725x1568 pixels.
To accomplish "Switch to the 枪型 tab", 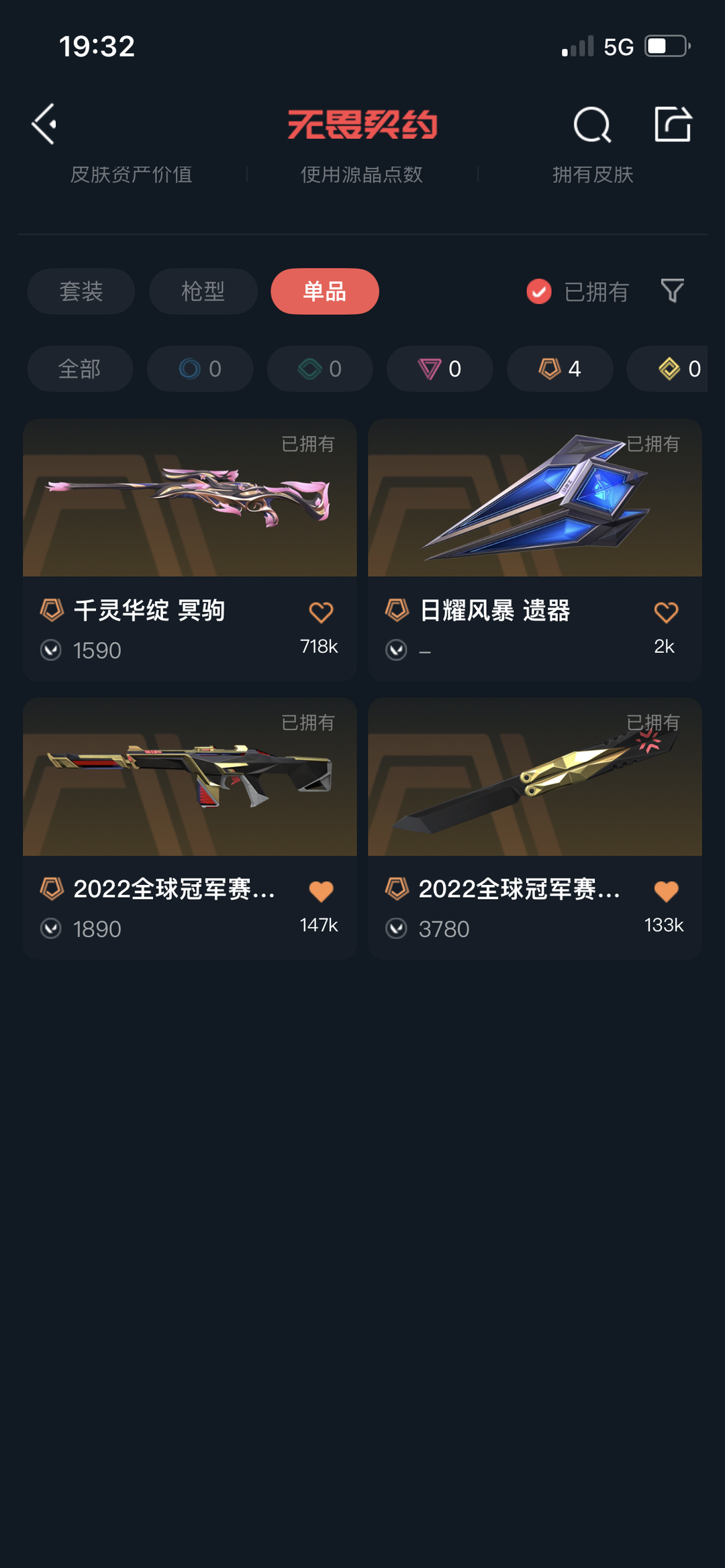I will tap(203, 291).
